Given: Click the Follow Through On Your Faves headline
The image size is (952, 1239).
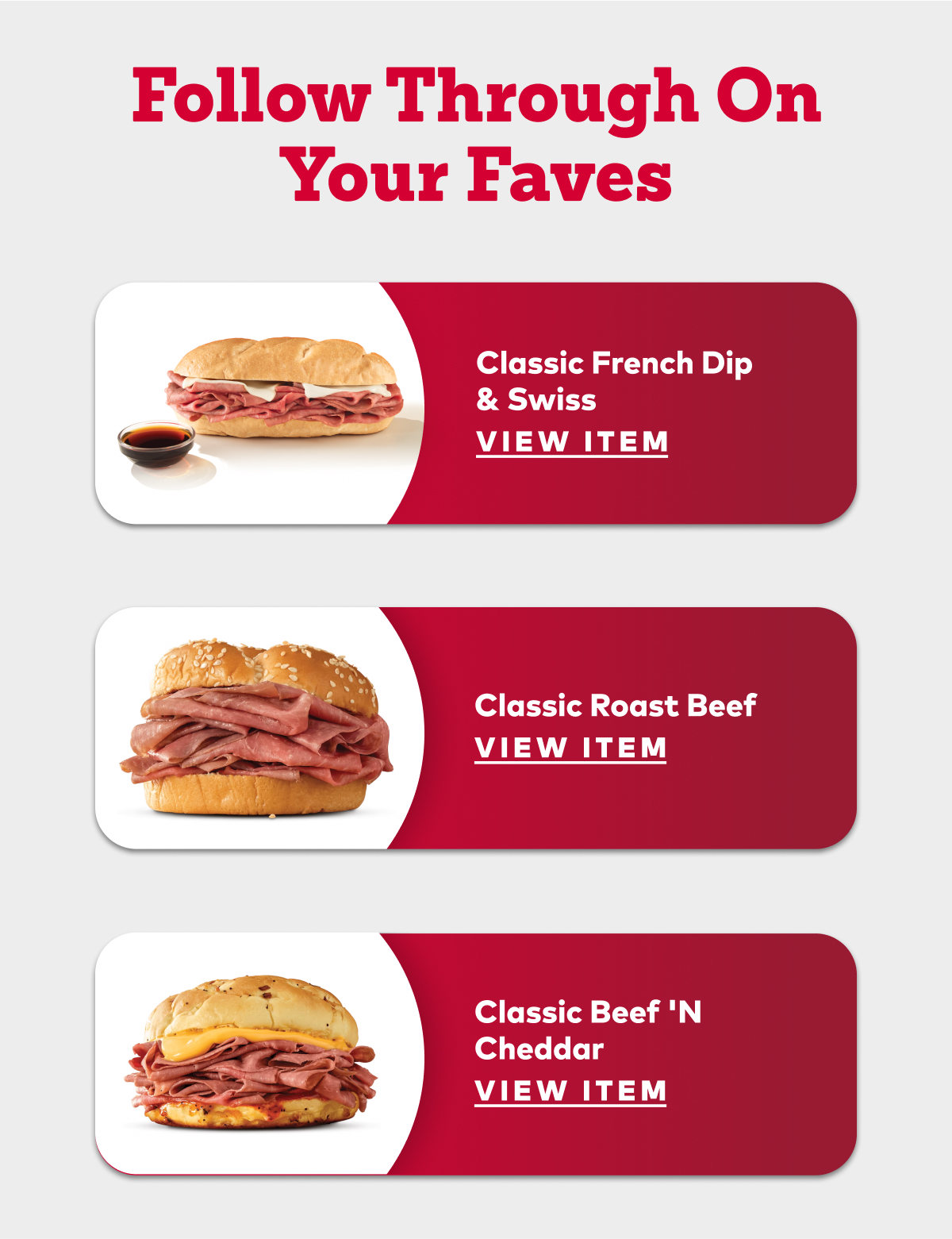Looking at the screenshot, I should [476, 131].
